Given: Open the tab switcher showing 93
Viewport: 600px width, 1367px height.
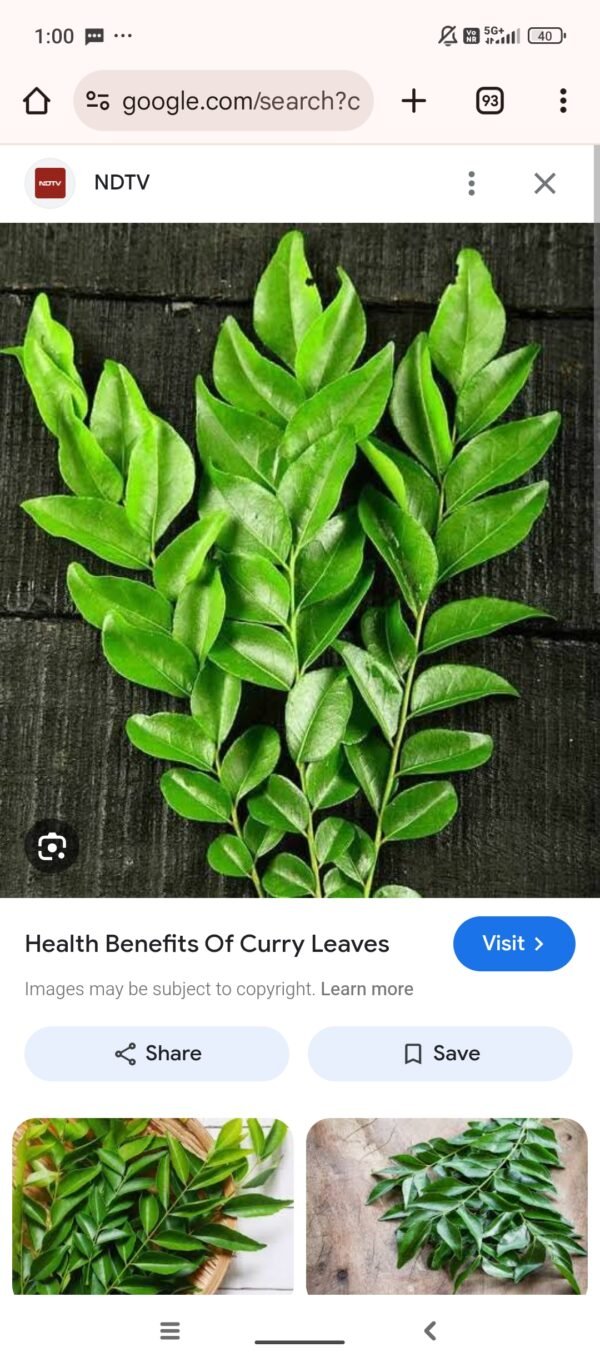Looking at the screenshot, I should [x=489, y=100].
